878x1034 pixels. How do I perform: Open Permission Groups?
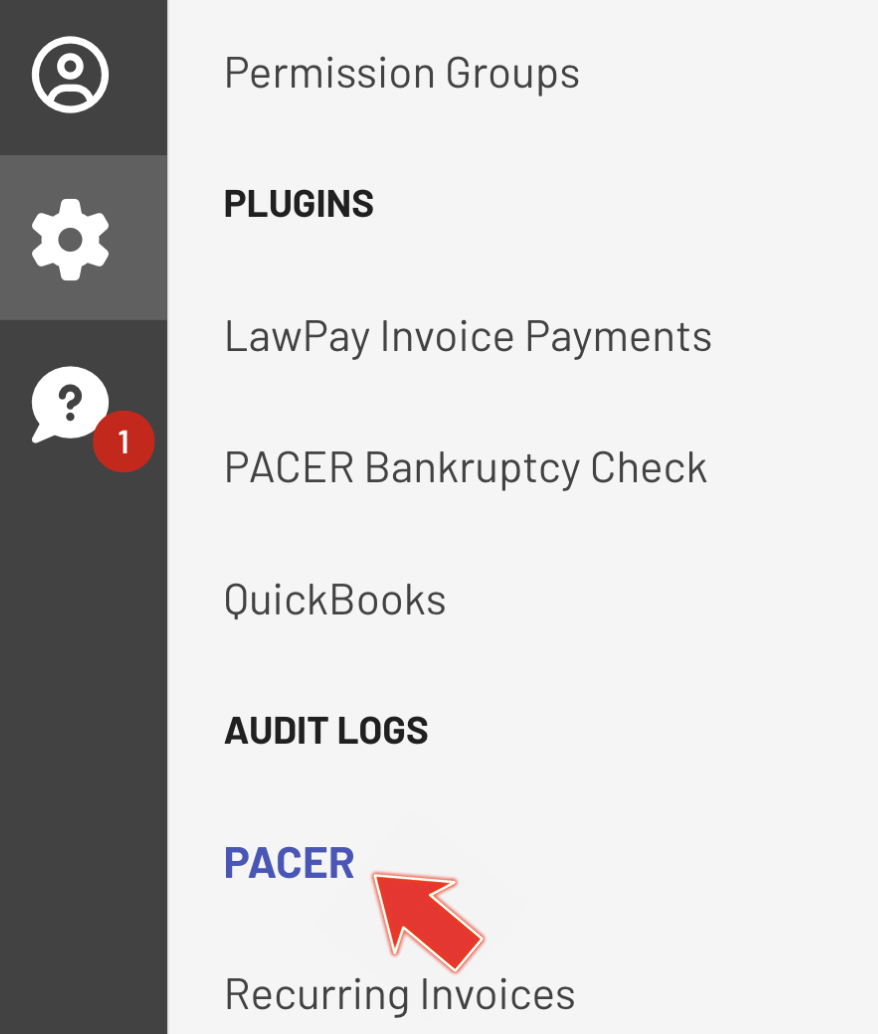[401, 73]
